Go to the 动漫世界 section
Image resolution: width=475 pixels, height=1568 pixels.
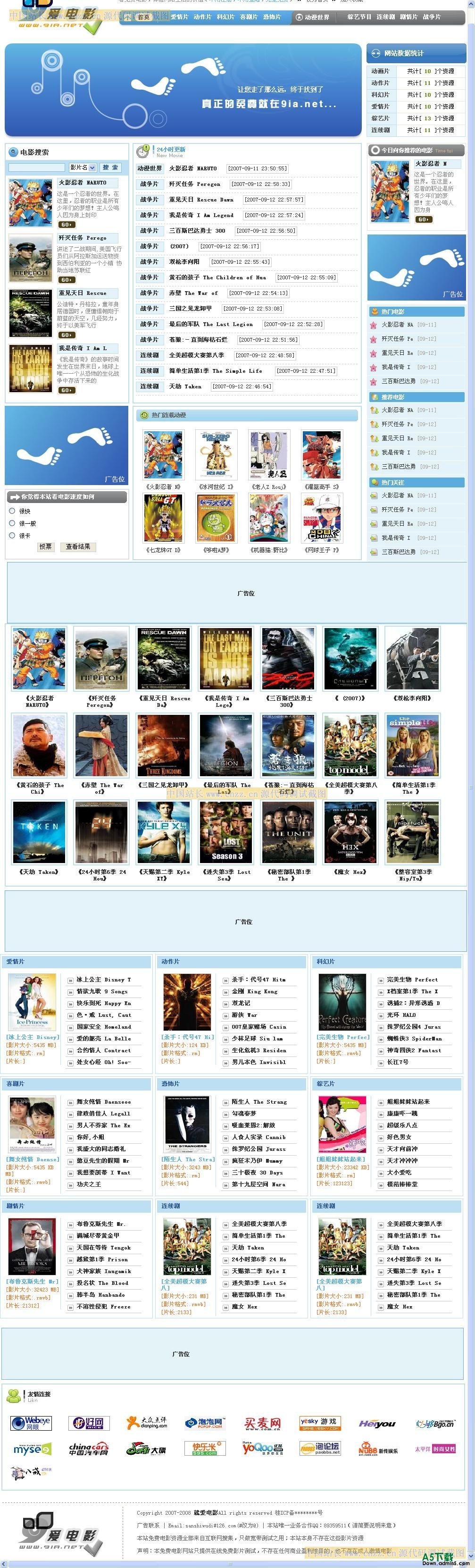pos(316,17)
